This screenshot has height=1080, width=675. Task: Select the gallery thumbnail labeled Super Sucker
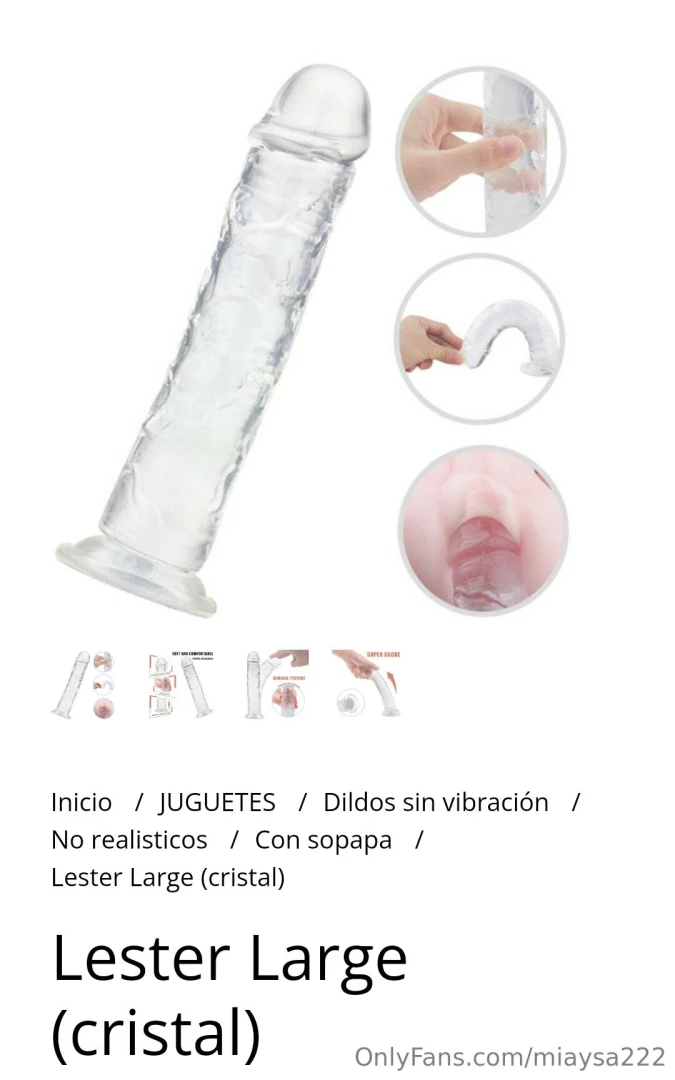click(366, 684)
